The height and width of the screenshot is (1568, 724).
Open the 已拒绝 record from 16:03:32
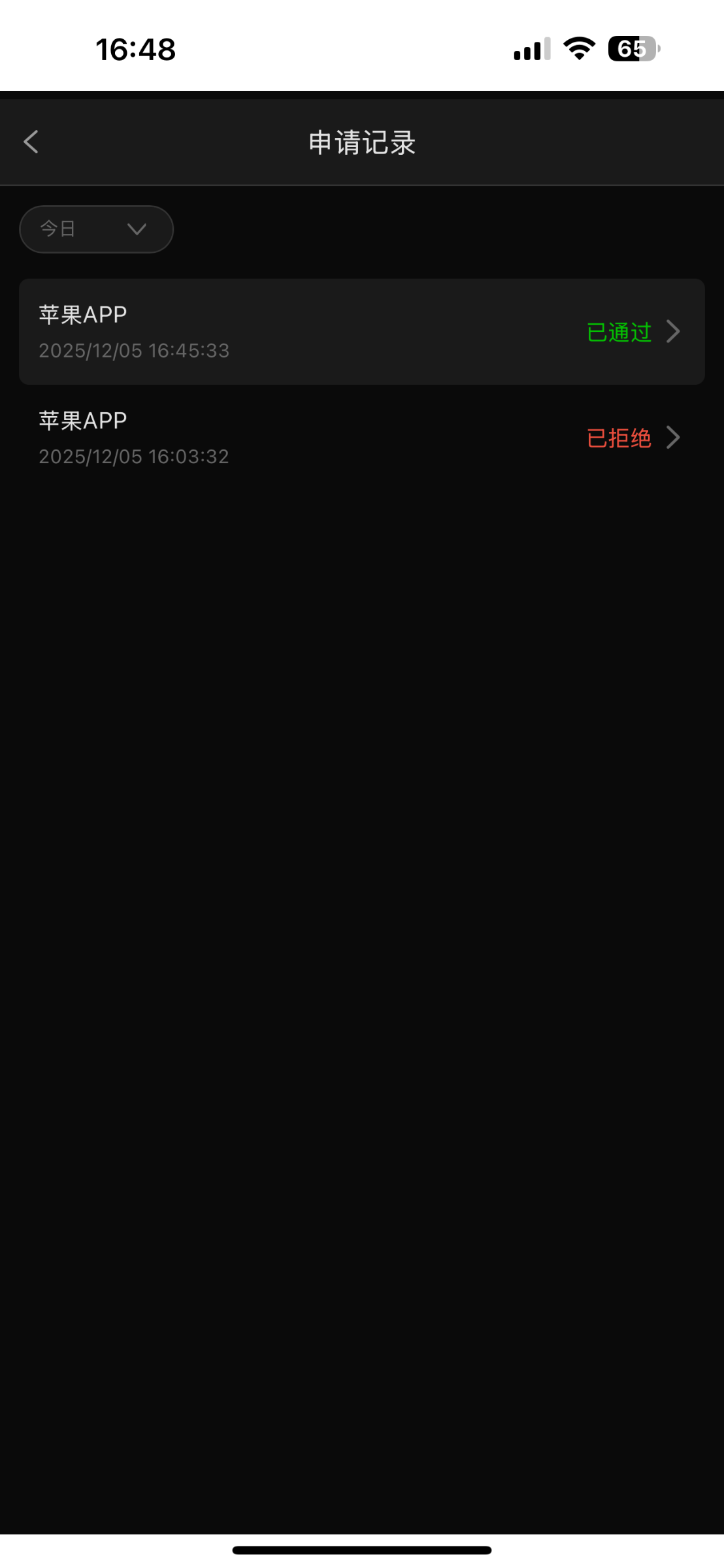pos(361,438)
